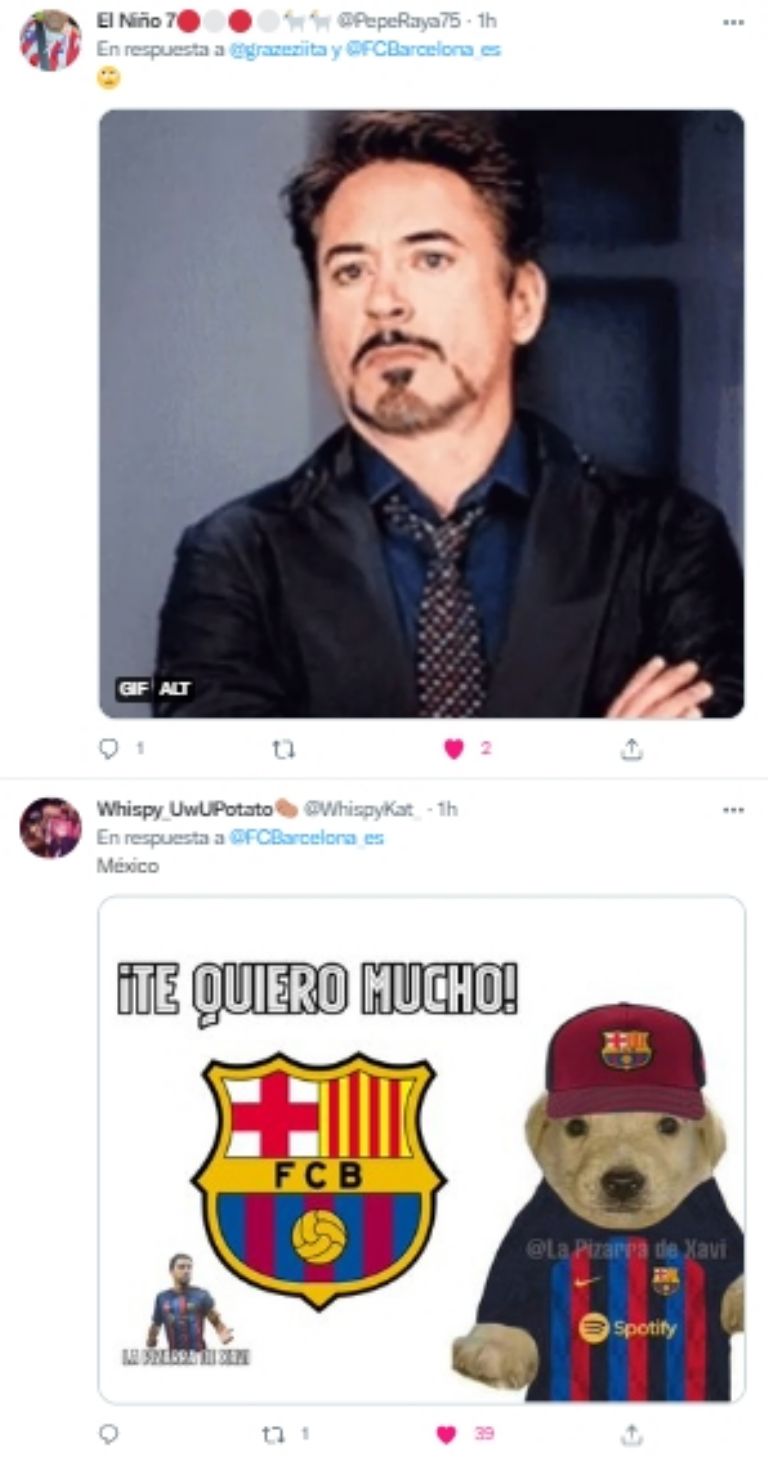
Task: Unlike El Niño 7's tweet
Action: 454,749
